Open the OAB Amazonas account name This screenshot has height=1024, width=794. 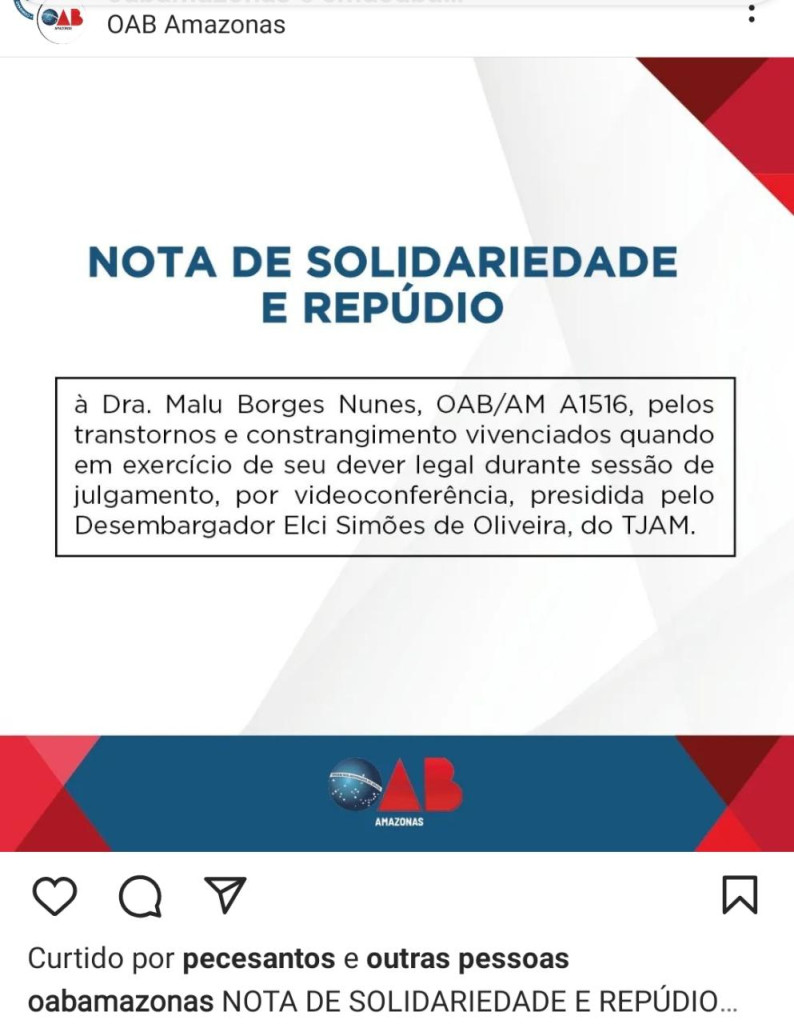[196, 25]
